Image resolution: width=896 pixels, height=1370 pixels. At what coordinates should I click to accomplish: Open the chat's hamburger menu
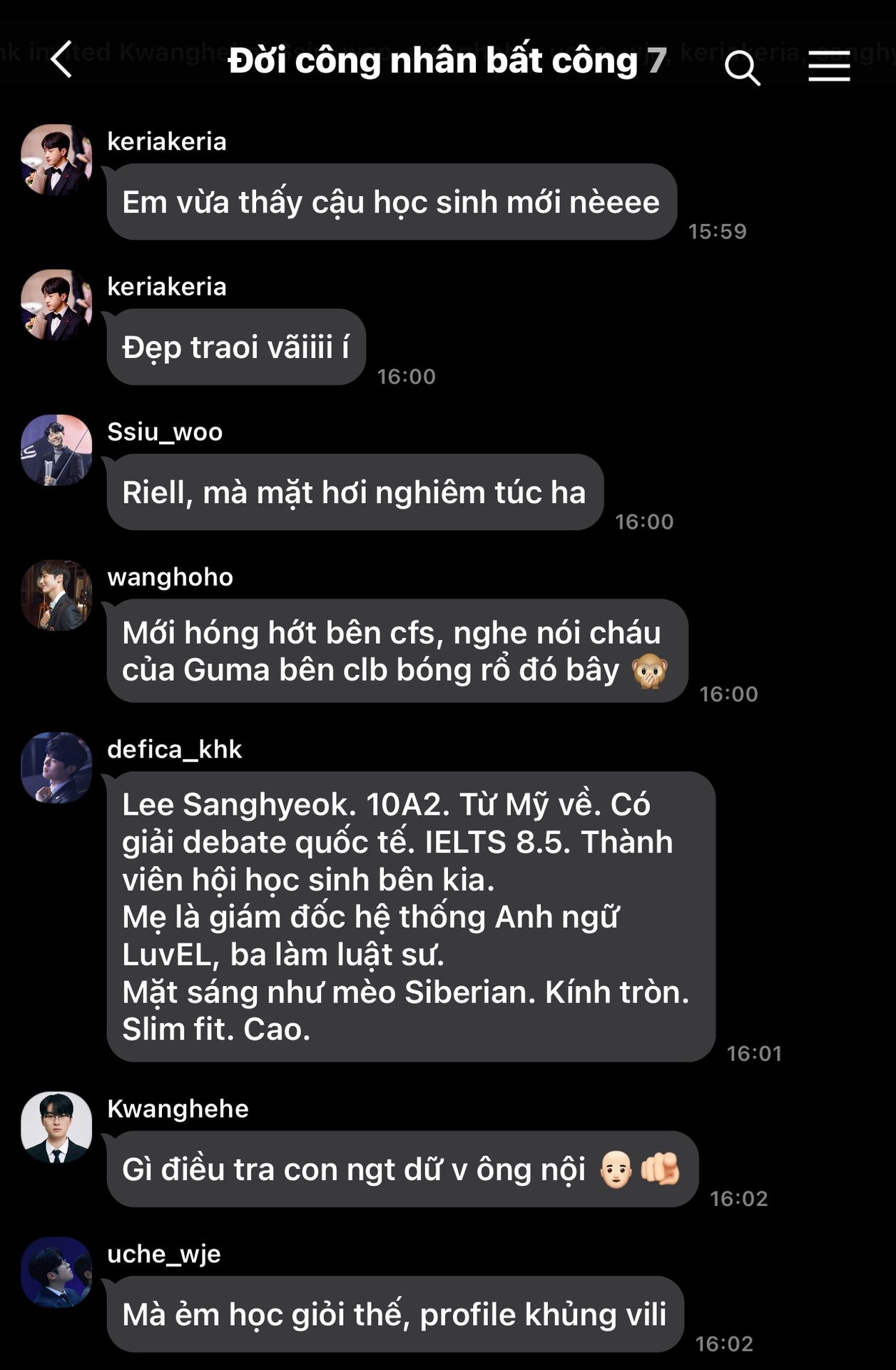(x=829, y=68)
